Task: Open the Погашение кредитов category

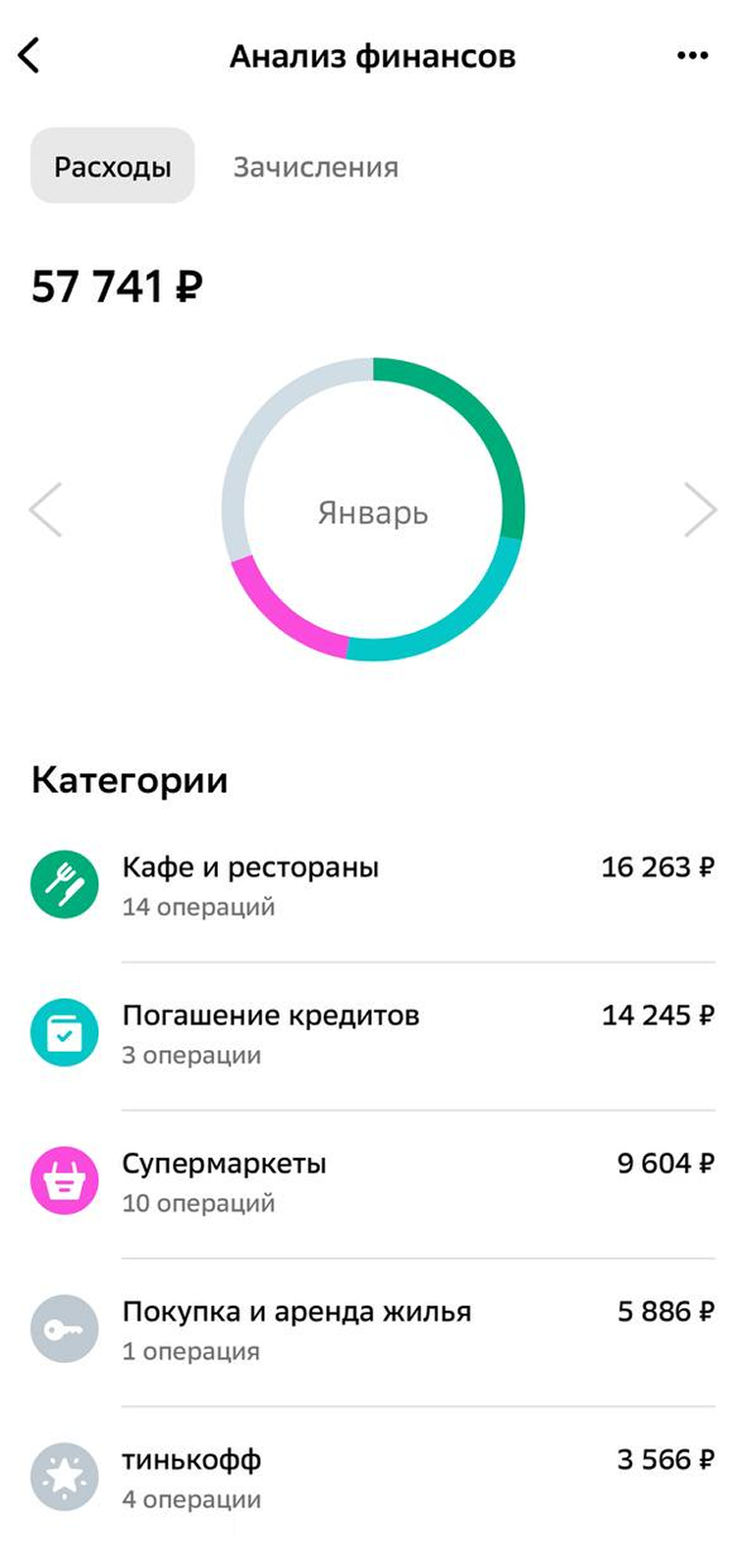Action: click(373, 1034)
